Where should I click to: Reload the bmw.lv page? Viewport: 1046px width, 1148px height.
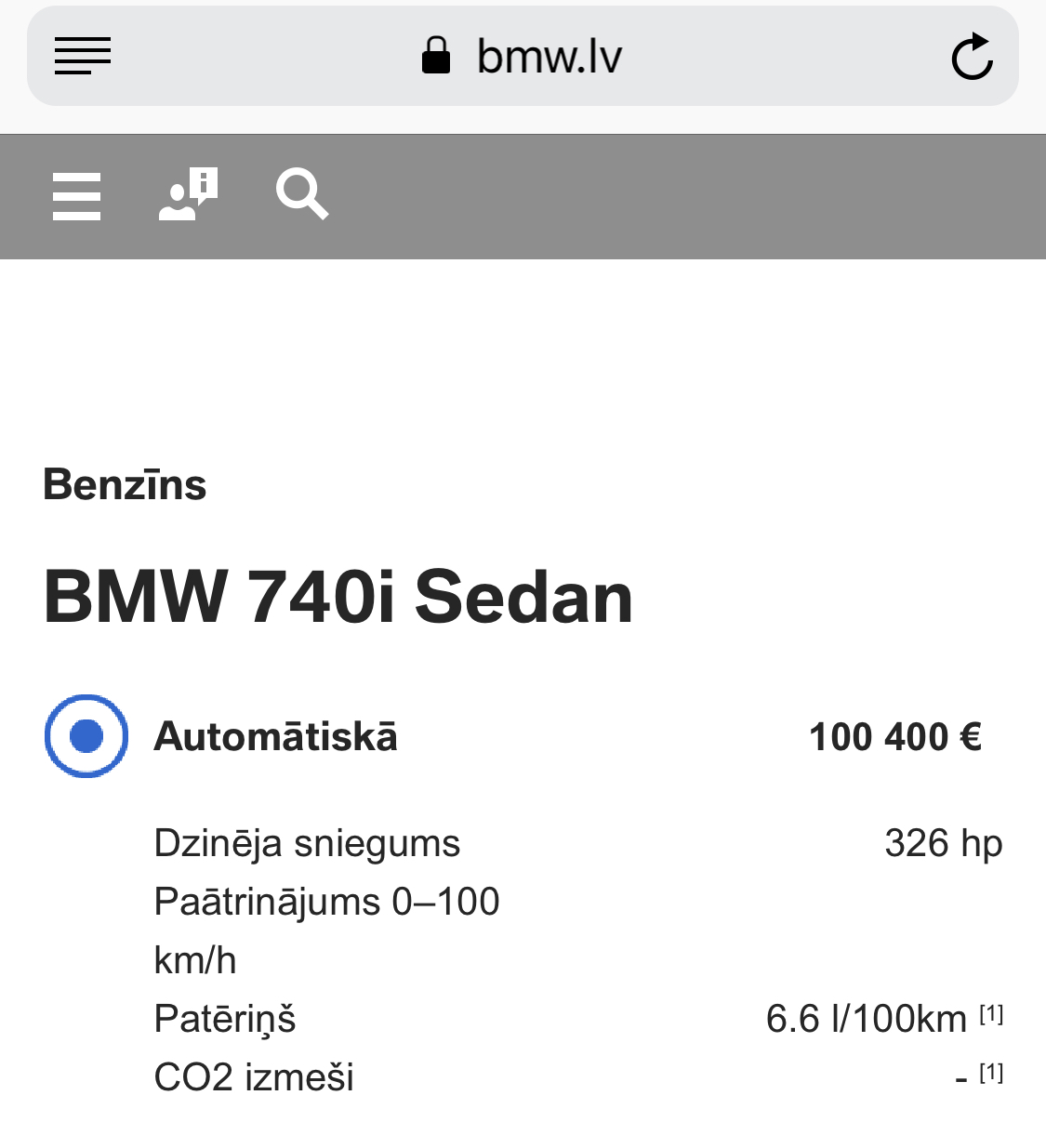tap(972, 57)
